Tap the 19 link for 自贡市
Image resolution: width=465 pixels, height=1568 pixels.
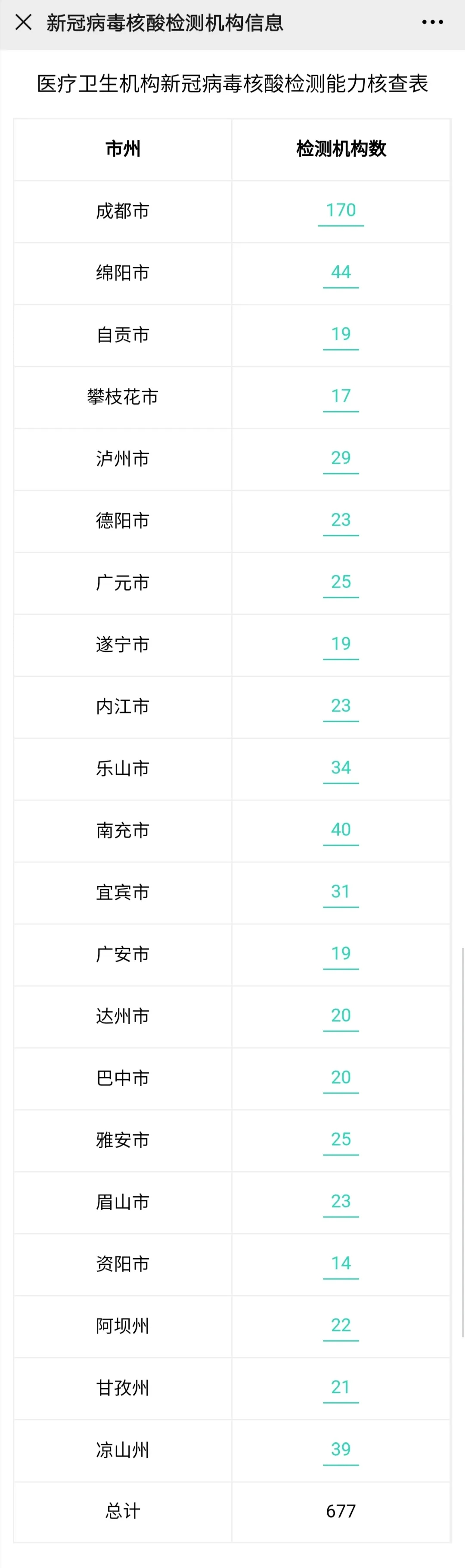click(x=341, y=334)
